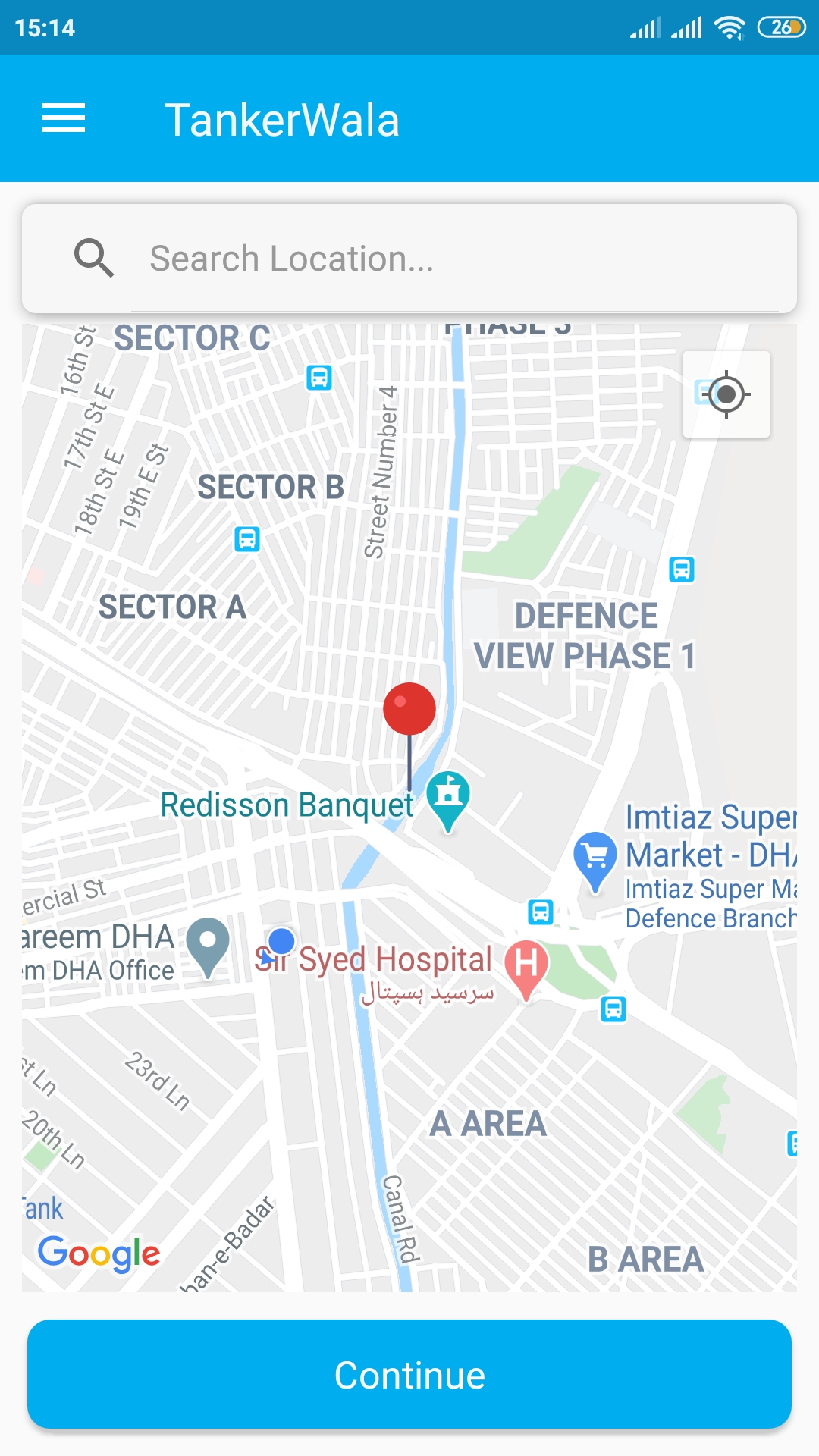Viewport: 819px width, 1456px height.
Task: Center map on my current location
Action: (x=726, y=394)
